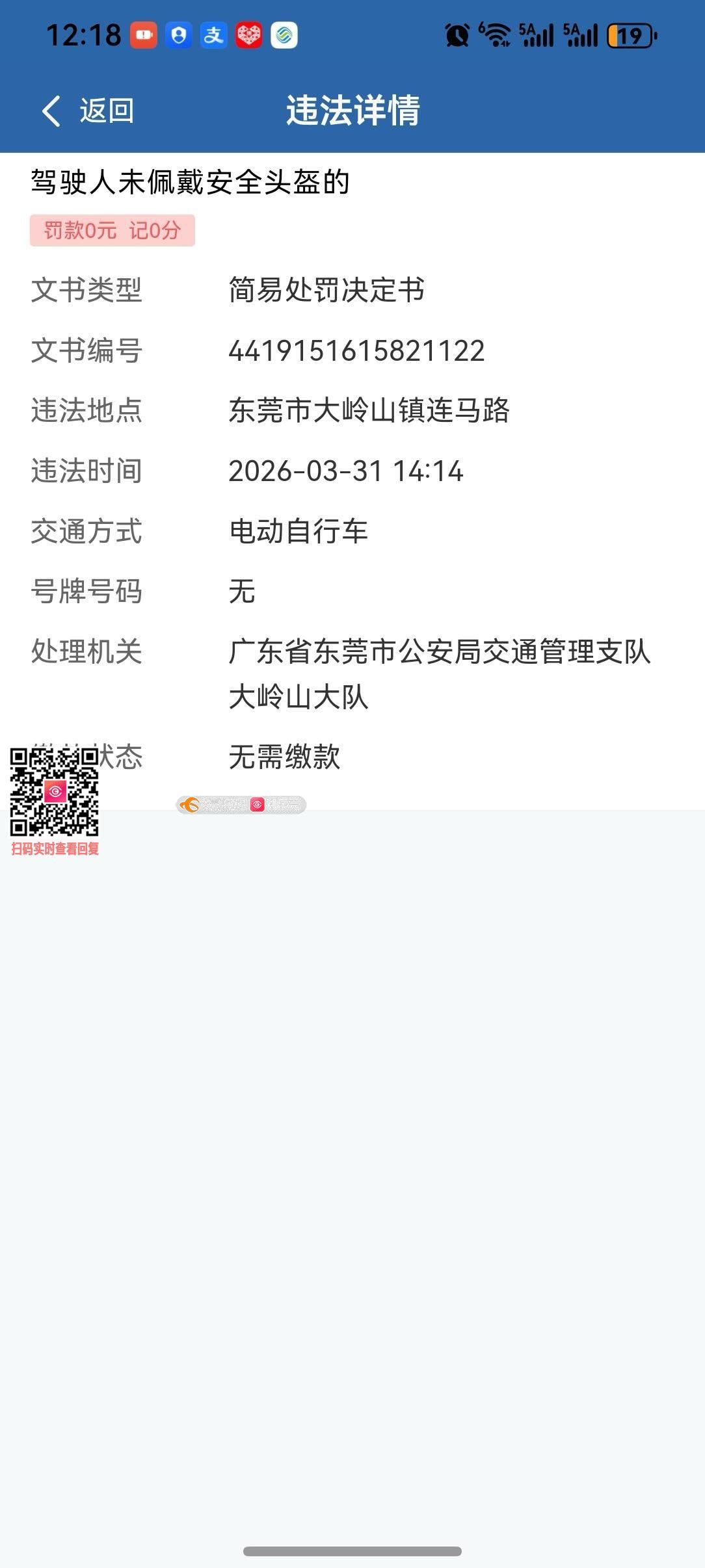705x1568 pixels.
Task: Go back with the 返回 button
Action: click(x=88, y=111)
